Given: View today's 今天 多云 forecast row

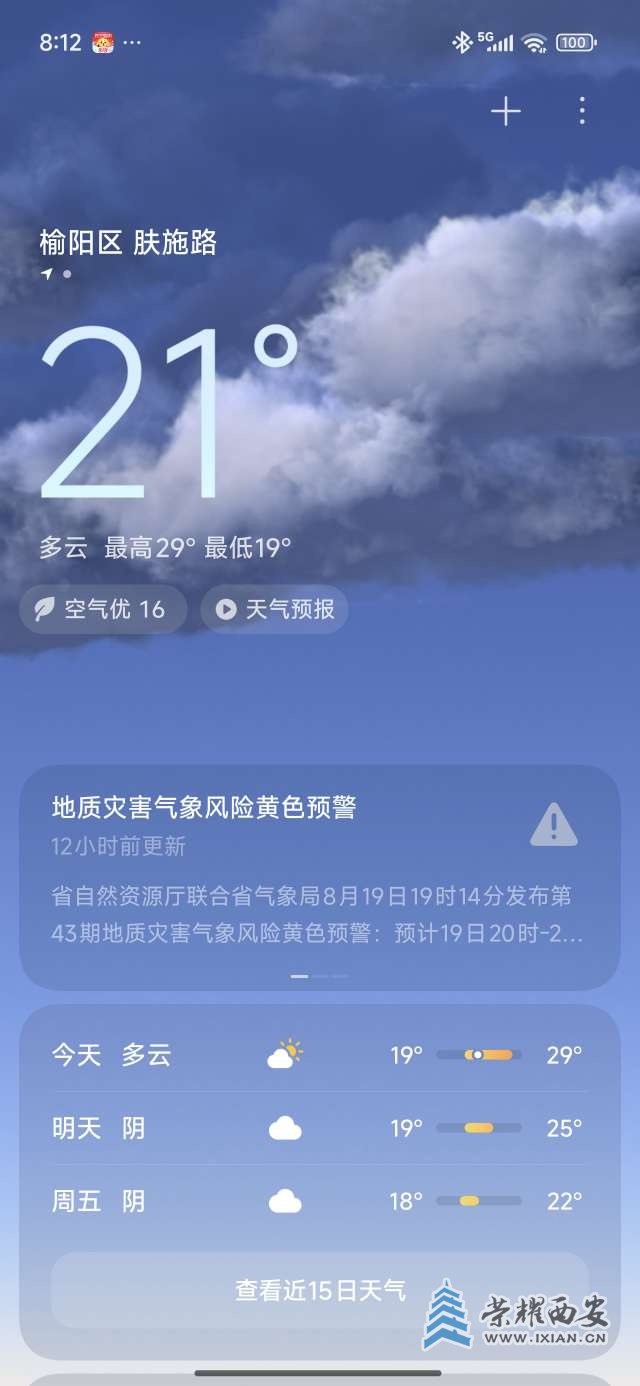Looking at the screenshot, I should point(319,1055).
